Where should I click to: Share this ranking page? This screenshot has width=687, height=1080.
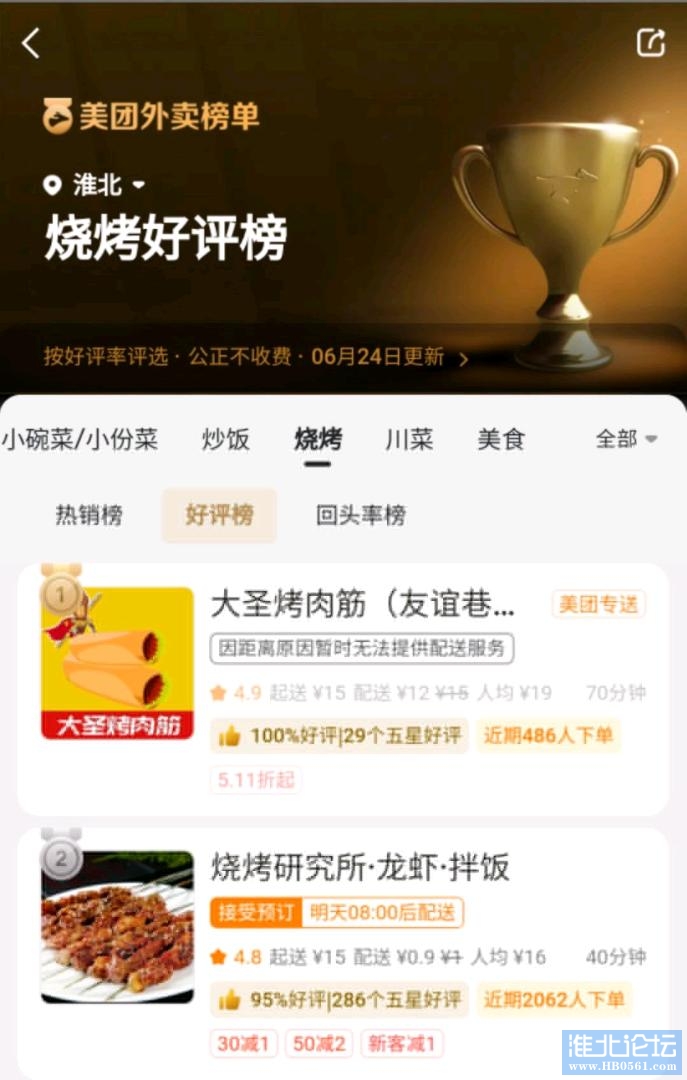[651, 42]
